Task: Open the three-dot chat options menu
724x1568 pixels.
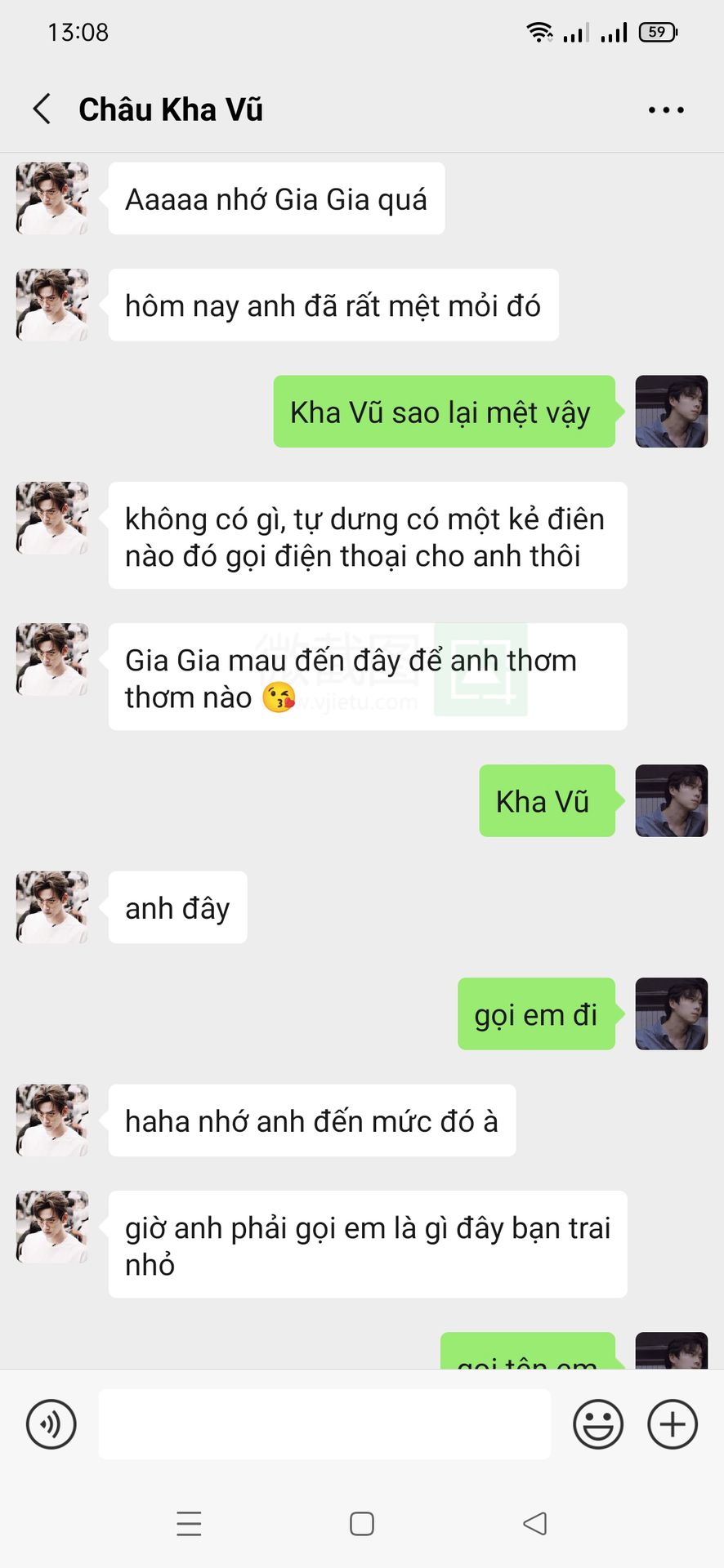Action: (665, 109)
